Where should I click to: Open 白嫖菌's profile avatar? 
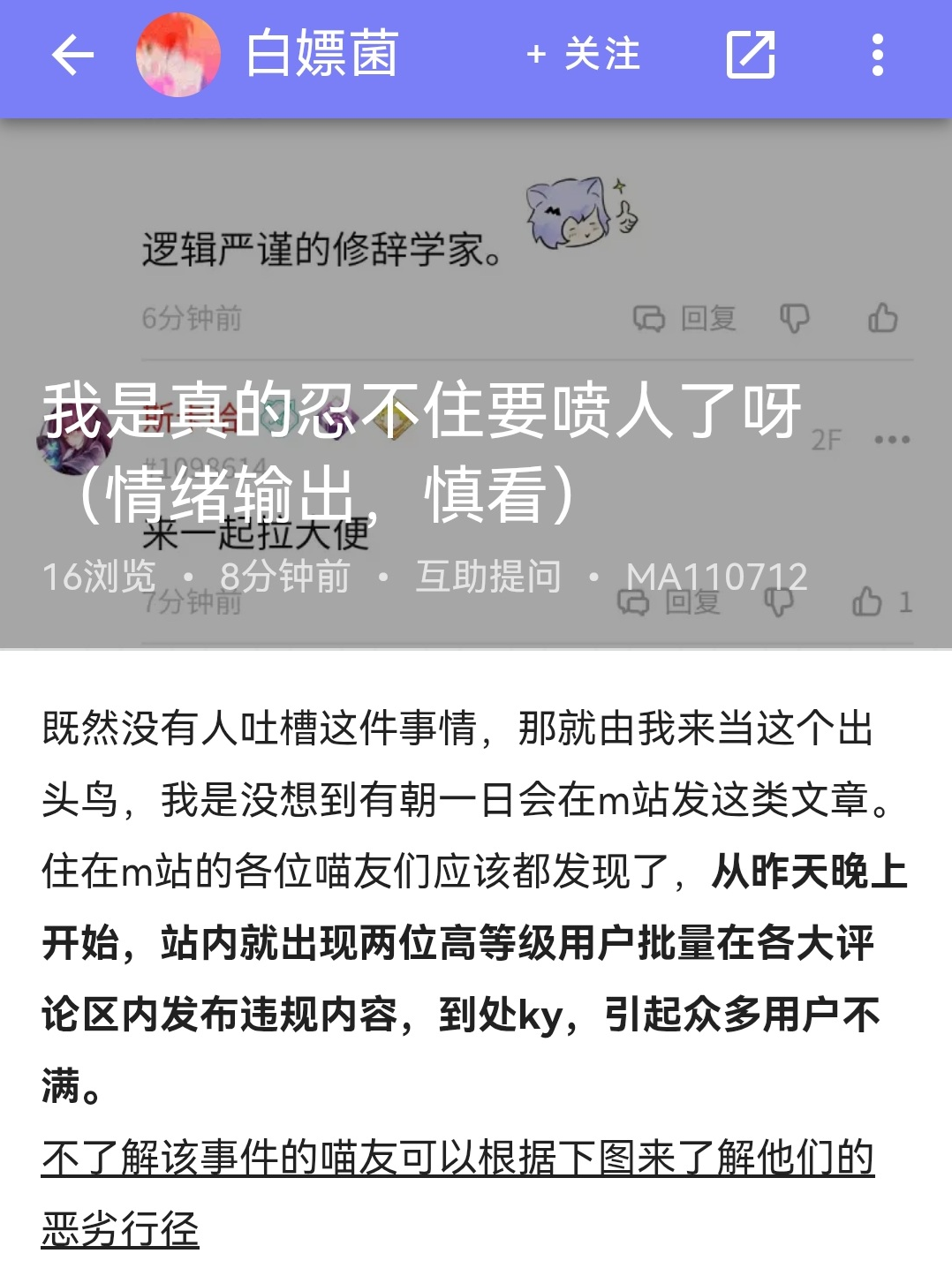[x=178, y=56]
